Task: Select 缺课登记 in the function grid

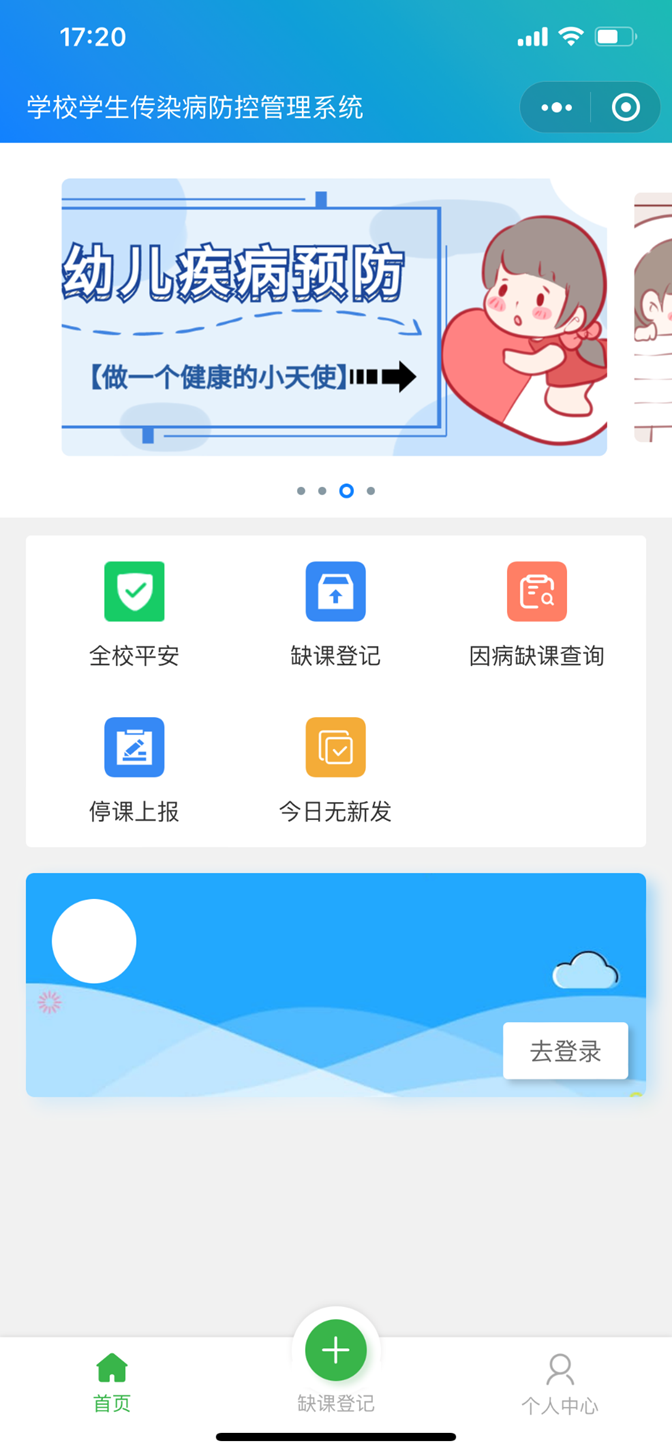Action: click(335, 612)
